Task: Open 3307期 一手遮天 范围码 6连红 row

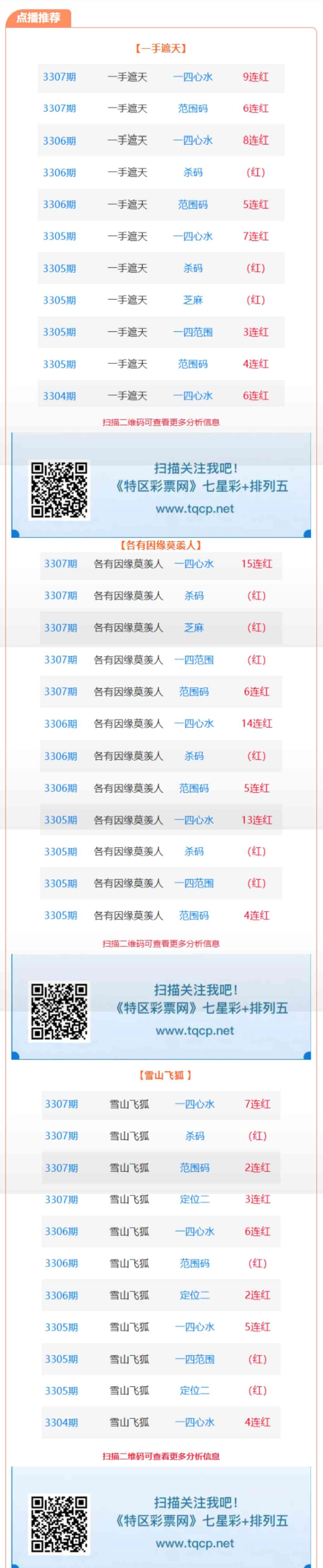Action: 161,108
